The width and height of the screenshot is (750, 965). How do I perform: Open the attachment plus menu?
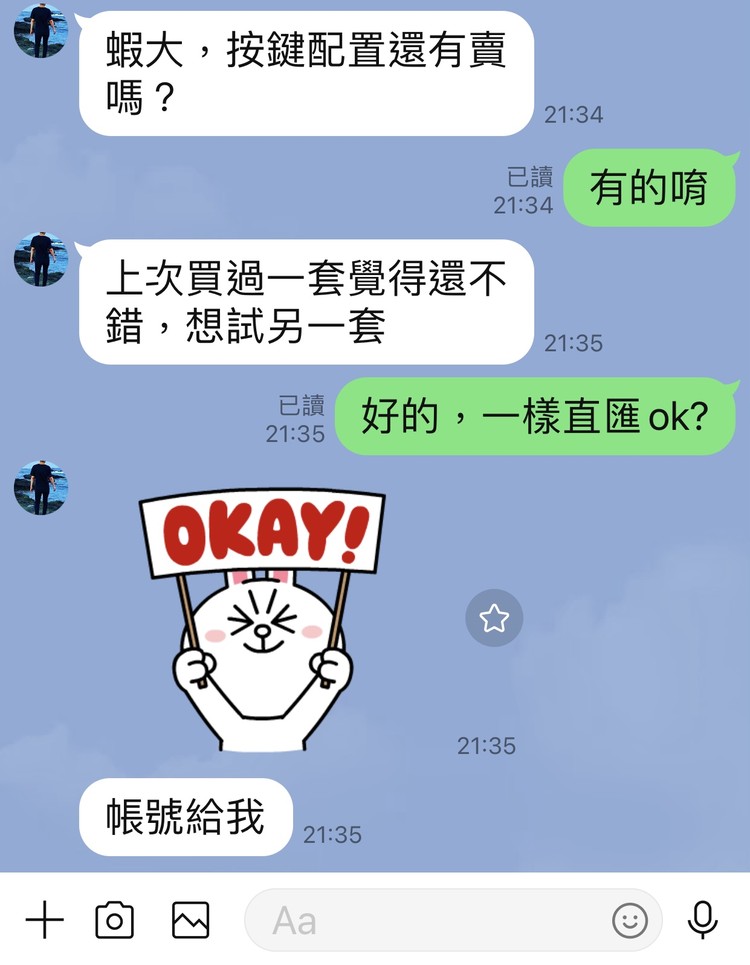tap(43, 920)
